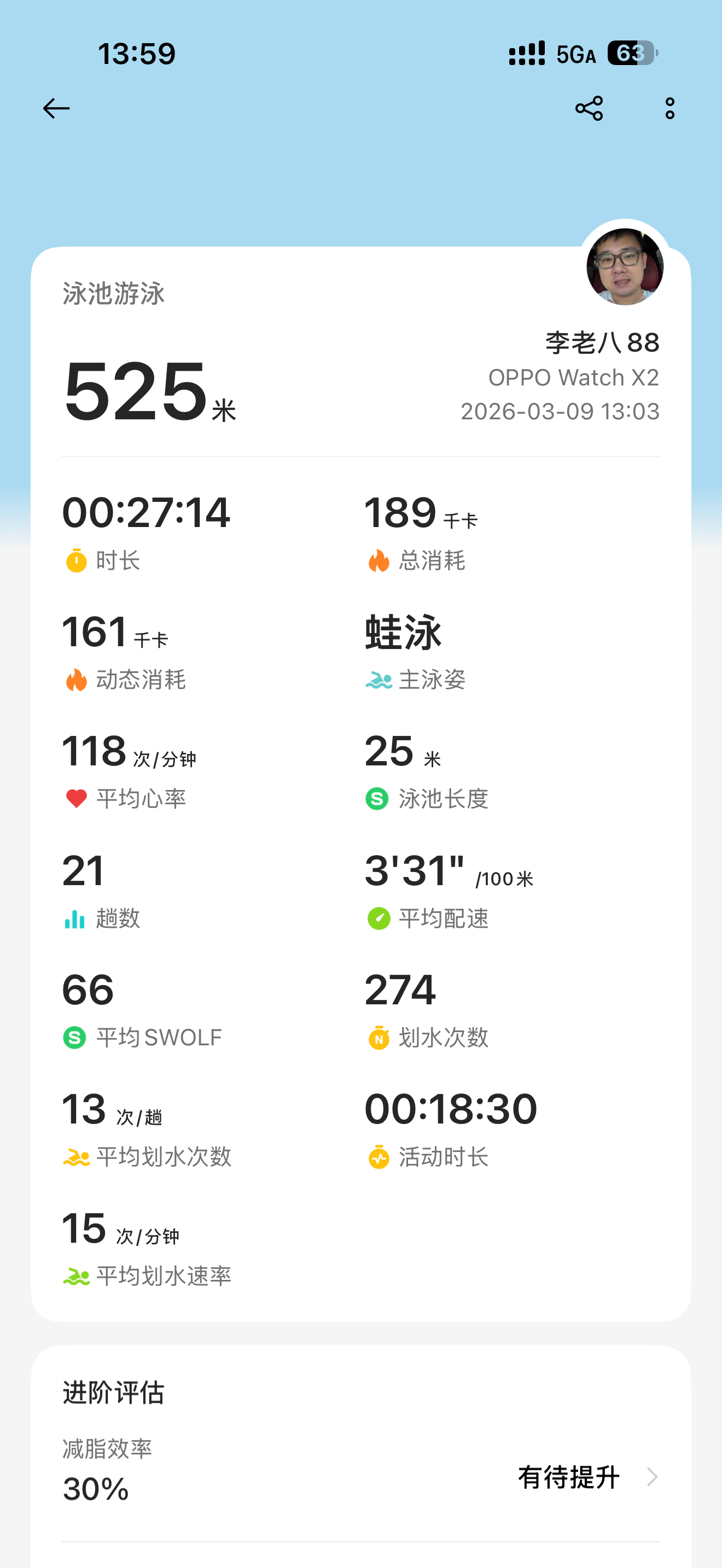Open the 有待提升 assessment details
Viewport: 722px width, 1568px height.
point(569,1476)
